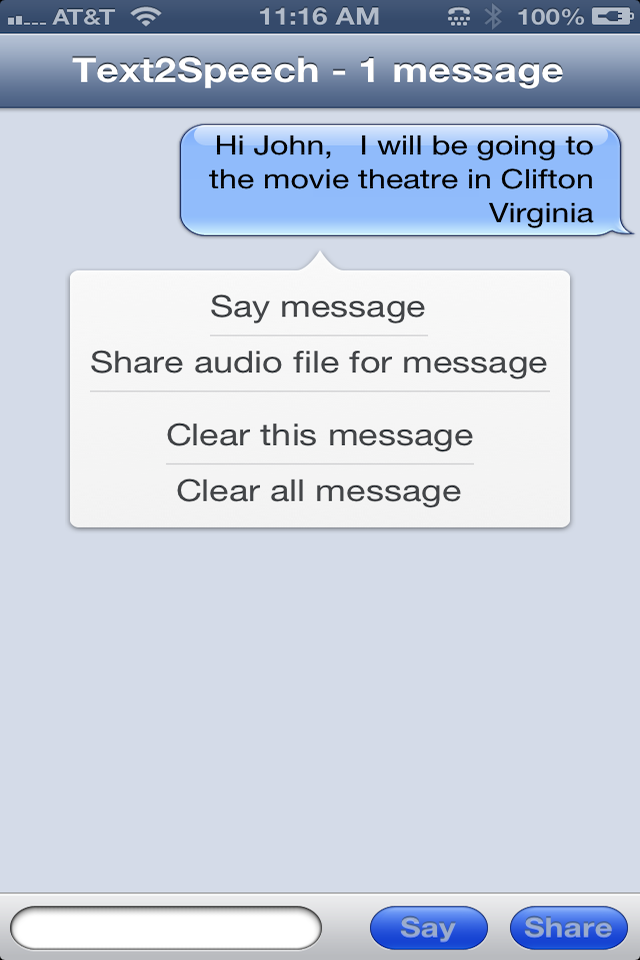Viewport: 640px width, 960px height.
Task: Choose Clear all message option
Action: (x=319, y=492)
